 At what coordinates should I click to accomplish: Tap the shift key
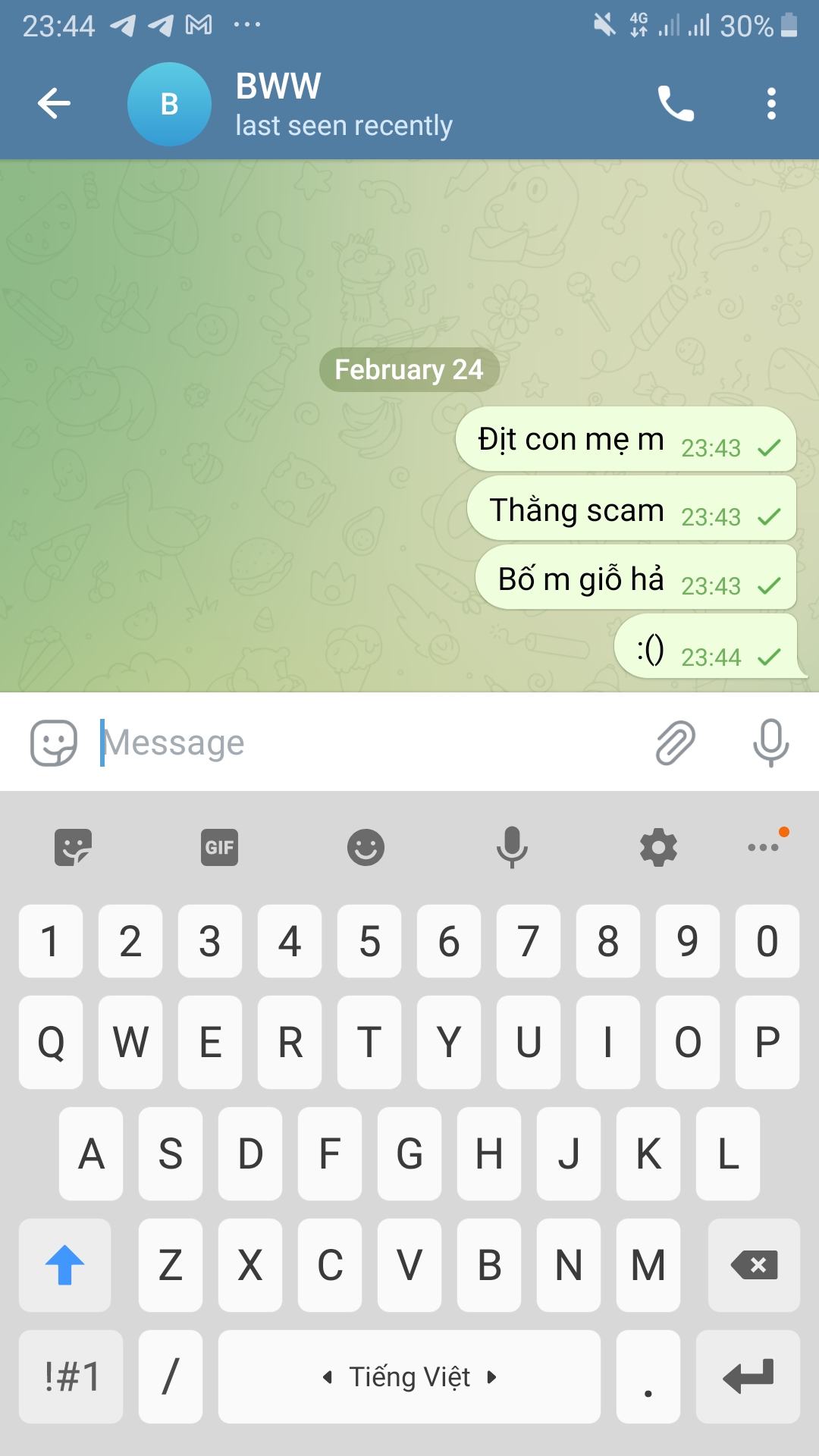pyautogui.click(x=65, y=1265)
